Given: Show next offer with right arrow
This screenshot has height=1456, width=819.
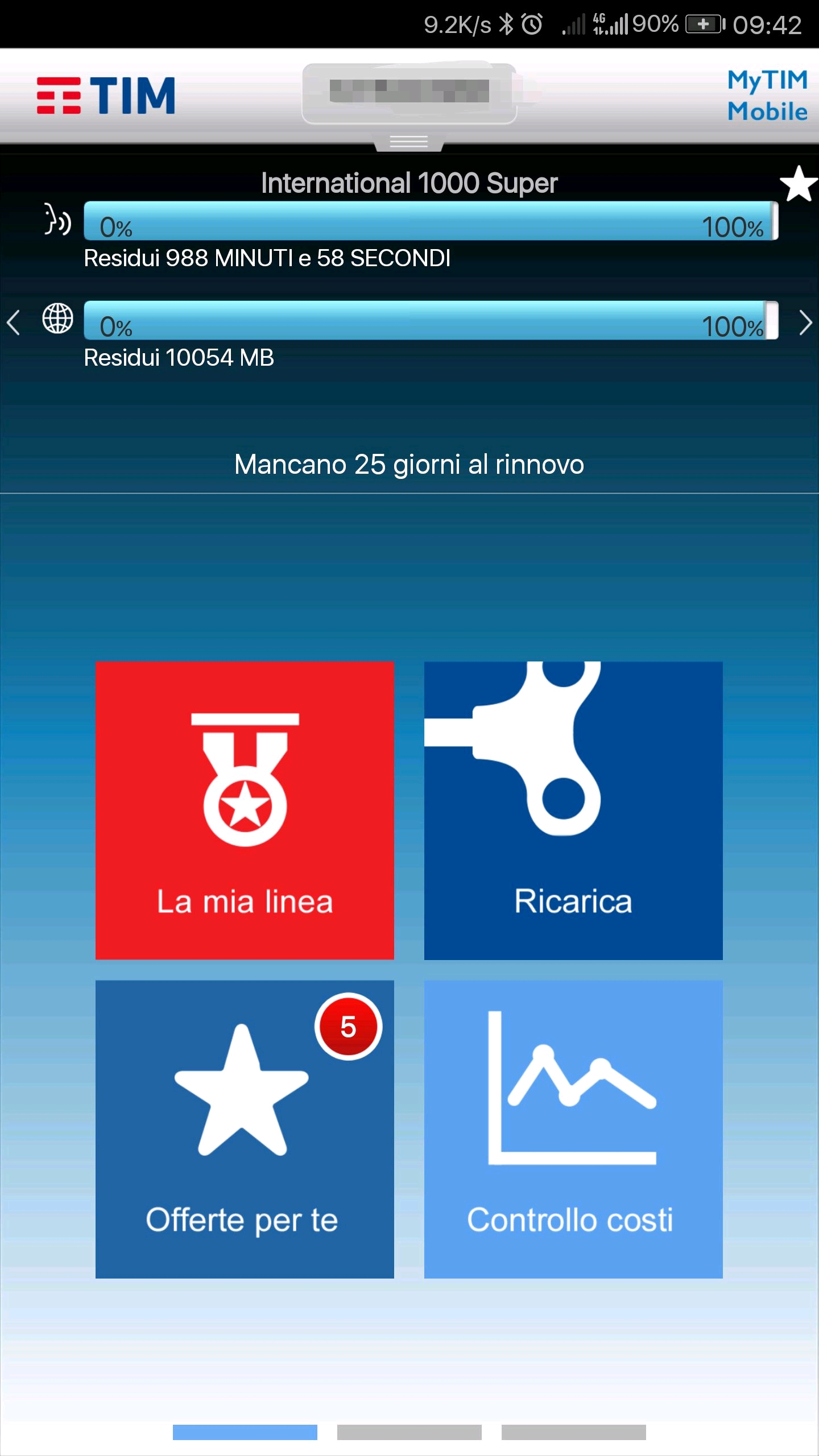Looking at the screenshot, I should click(x=805, y=323).
